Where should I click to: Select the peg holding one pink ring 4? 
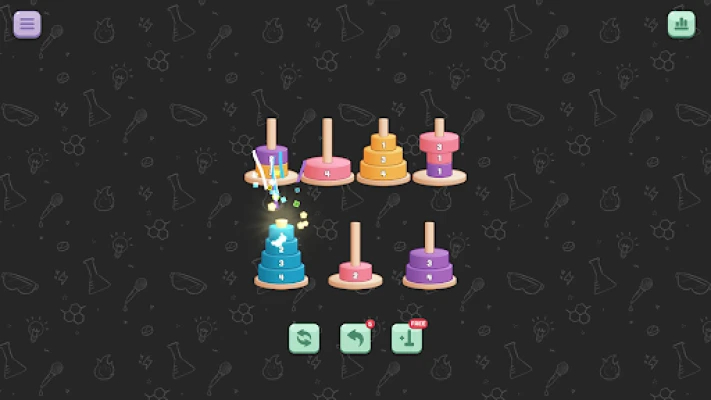click(327, 165)
